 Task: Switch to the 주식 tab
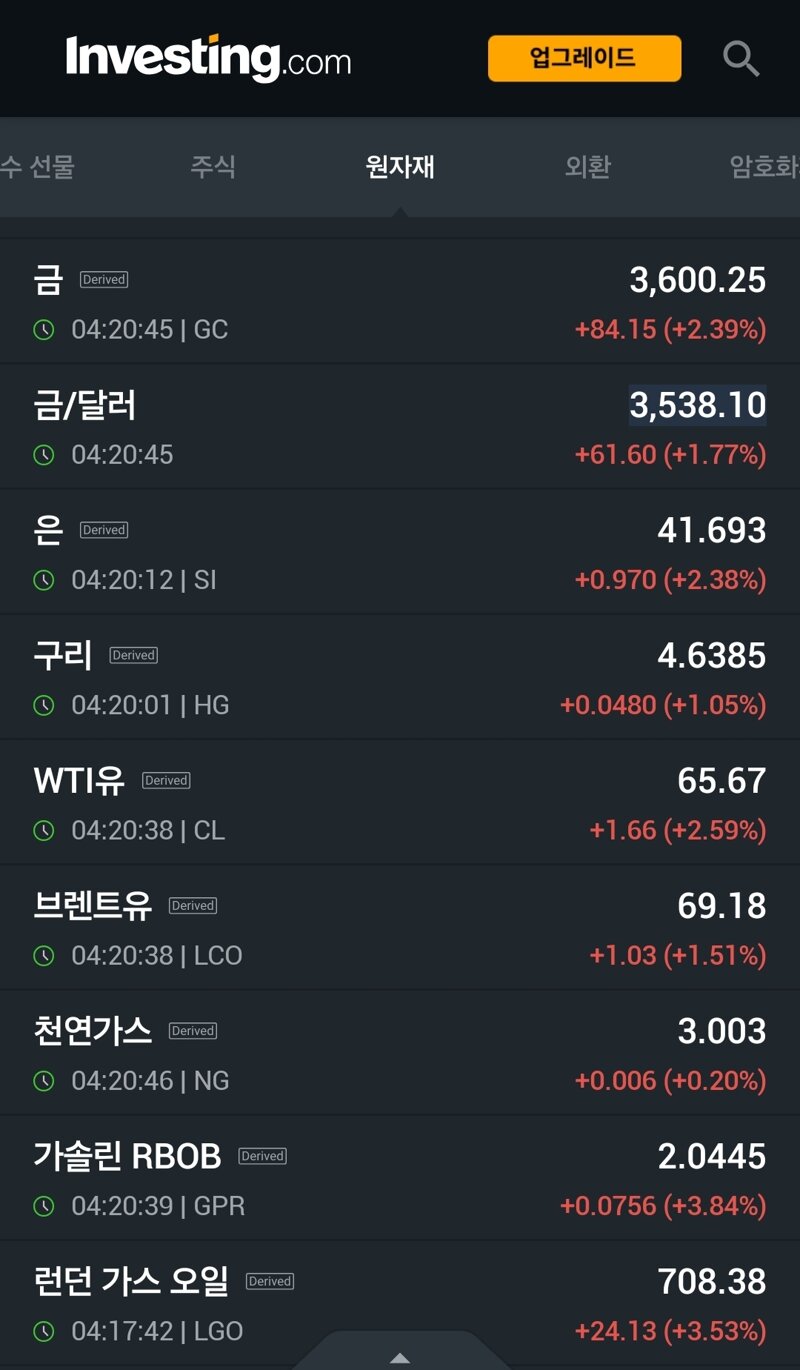tap(213, 166)
